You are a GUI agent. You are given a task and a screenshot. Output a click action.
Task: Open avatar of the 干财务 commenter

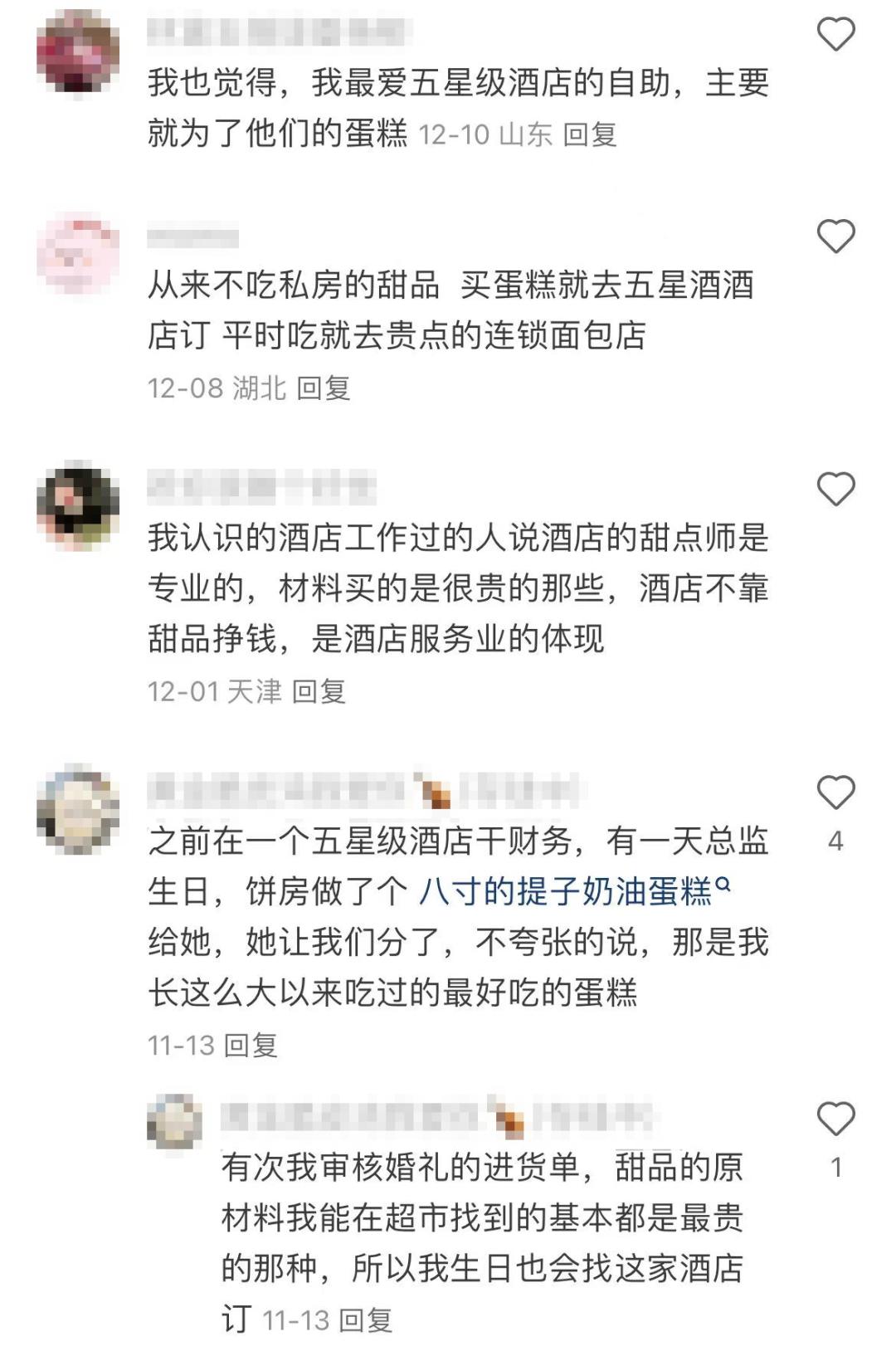coord(78,809)
